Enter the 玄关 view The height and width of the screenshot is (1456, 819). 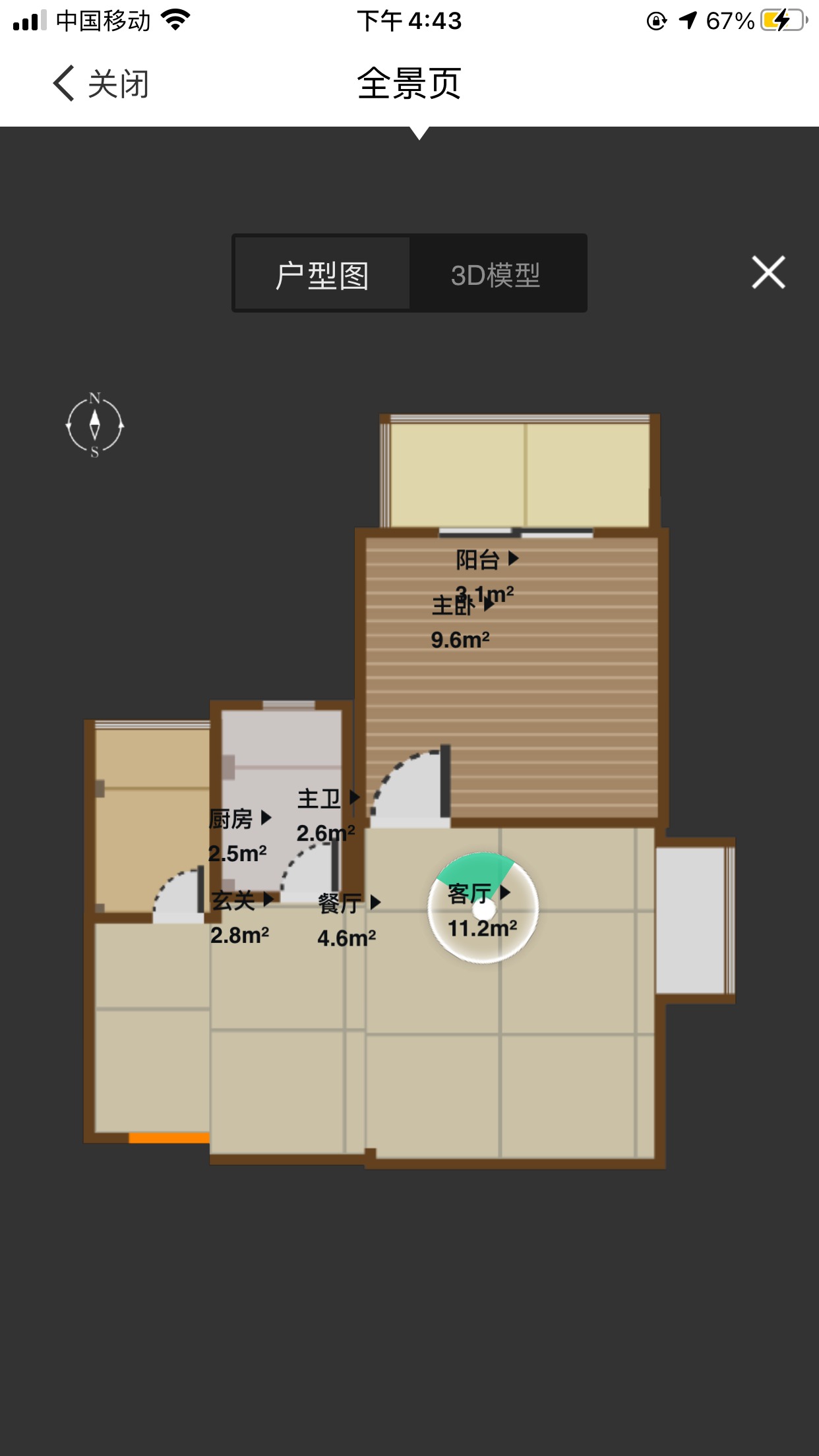pyautogui.click(x=241, y=900)
